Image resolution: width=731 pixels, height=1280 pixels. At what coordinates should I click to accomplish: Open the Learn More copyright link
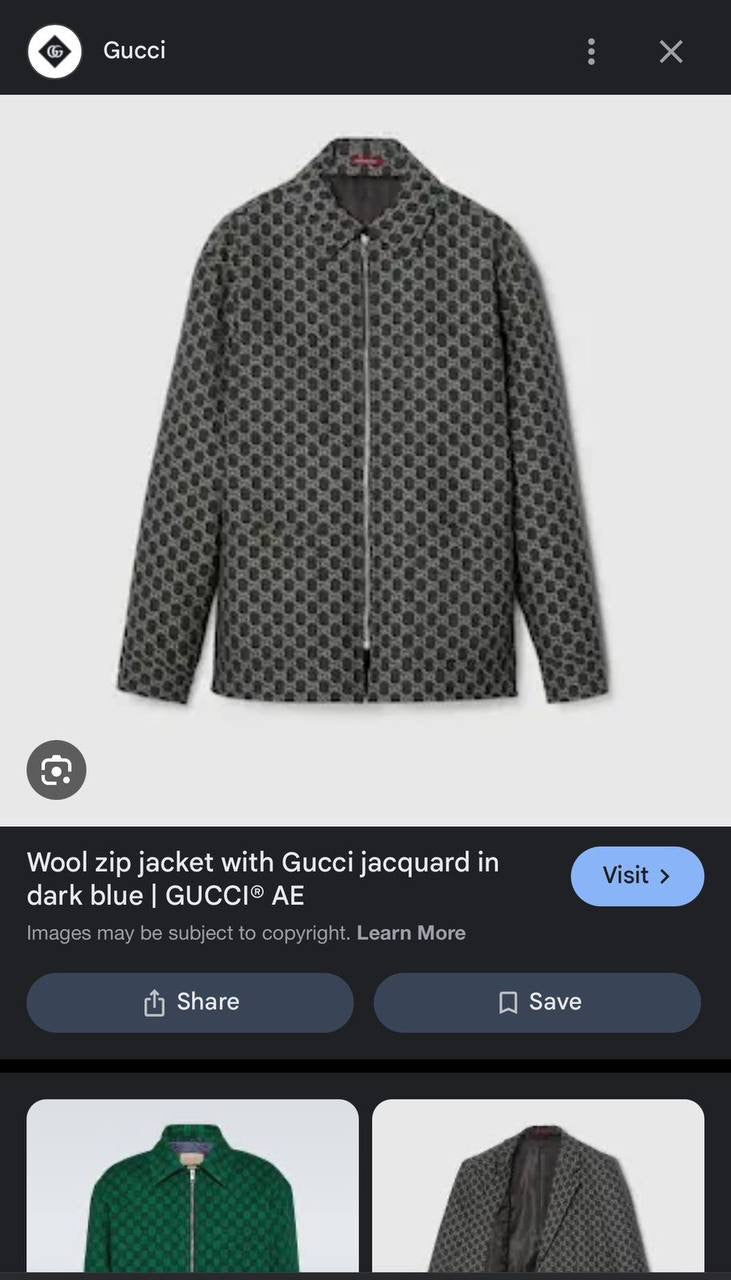[411, 933]
